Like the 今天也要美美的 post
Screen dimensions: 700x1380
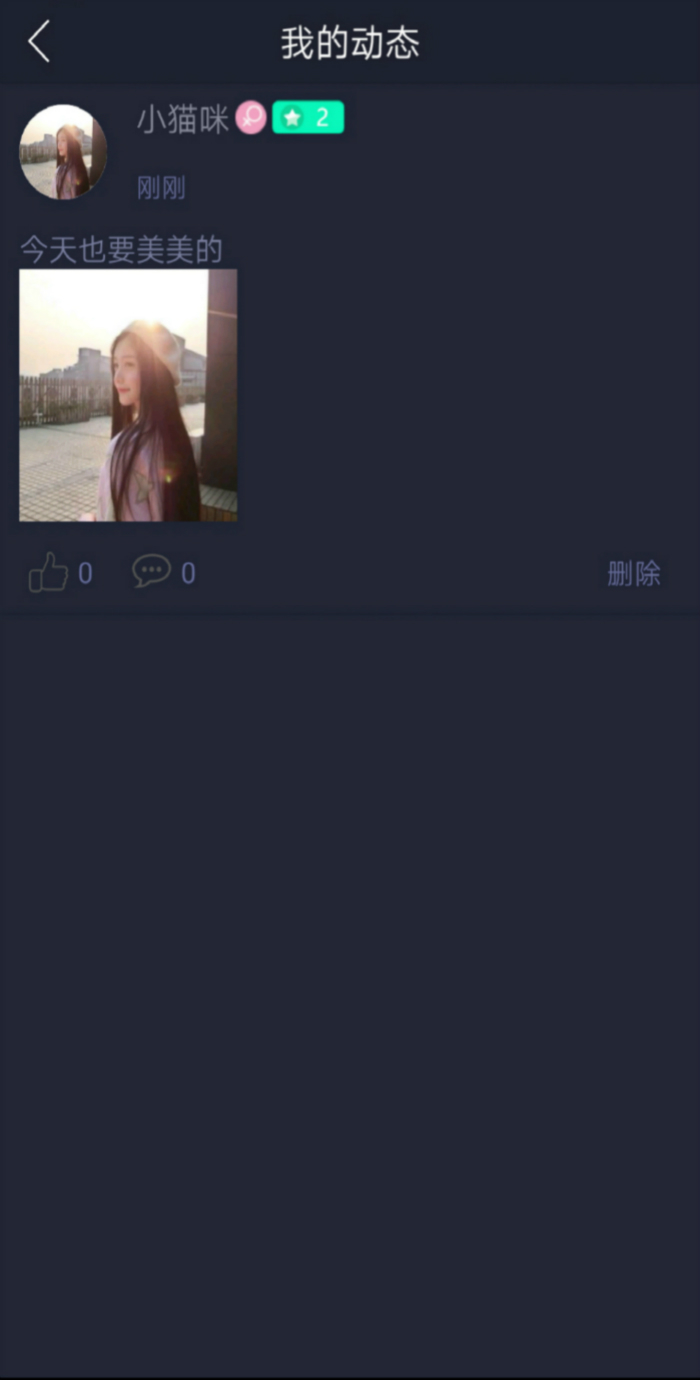[x=48, y=573]
